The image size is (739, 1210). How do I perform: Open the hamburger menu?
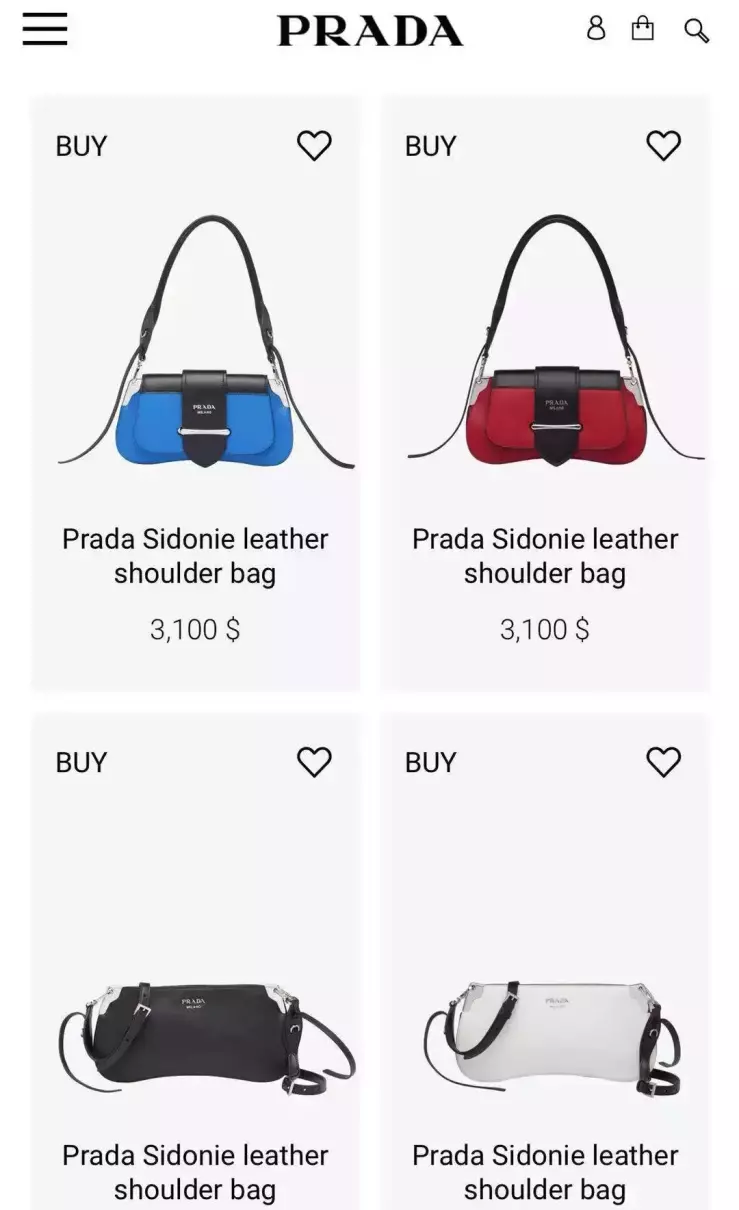pos(45,29)
